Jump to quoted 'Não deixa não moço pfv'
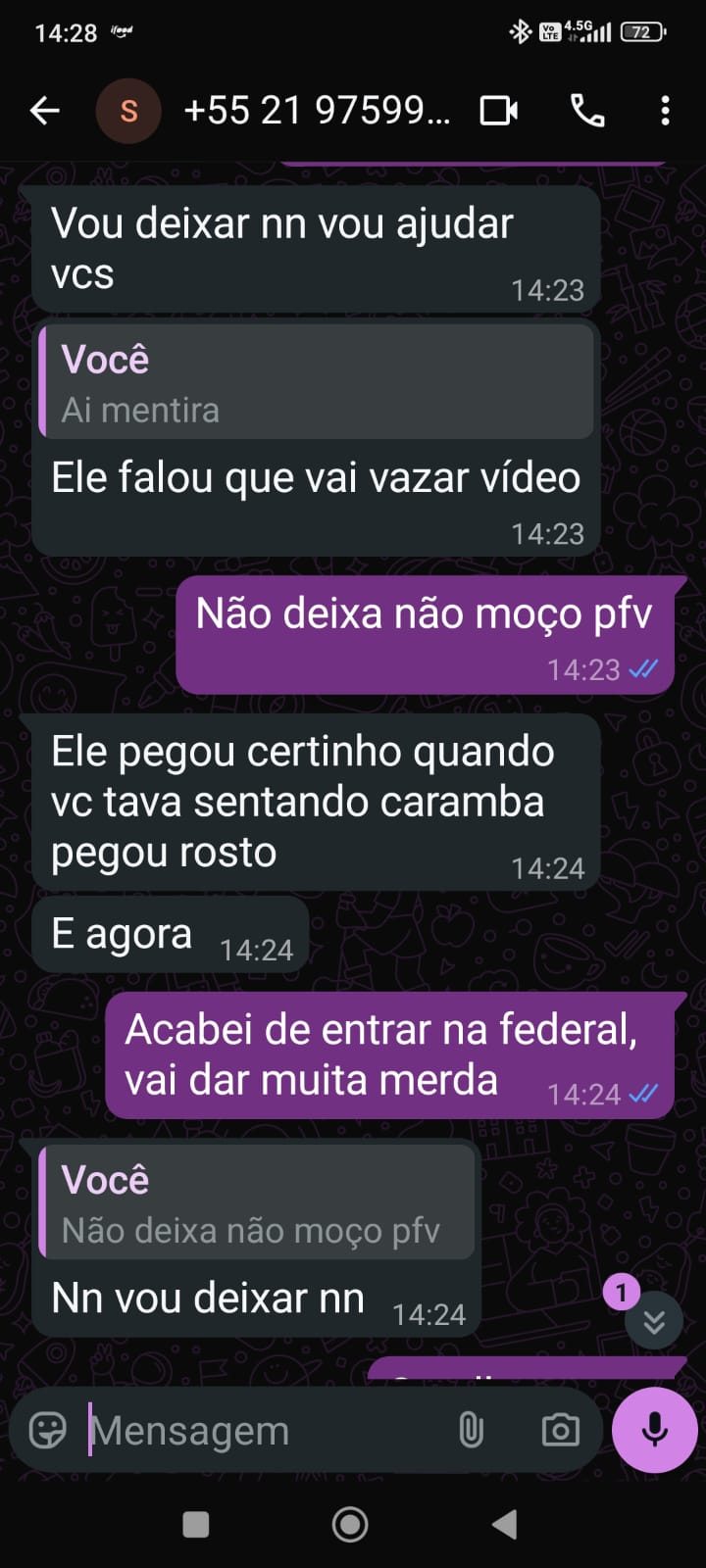 tap(257, 1203)
